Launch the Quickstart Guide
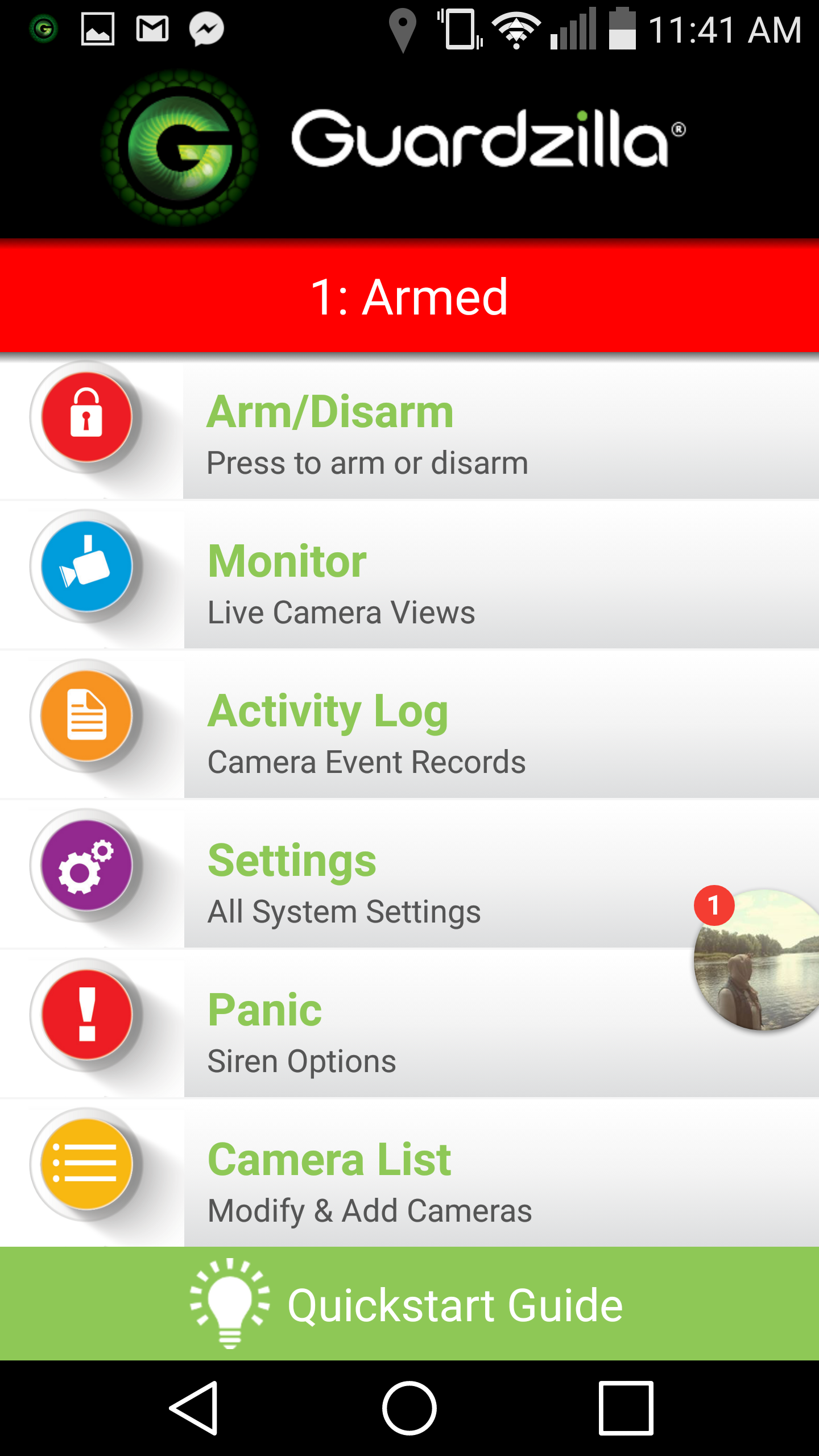Image resolution: width=819 pixels, height=1456 pixels. 409,1304
